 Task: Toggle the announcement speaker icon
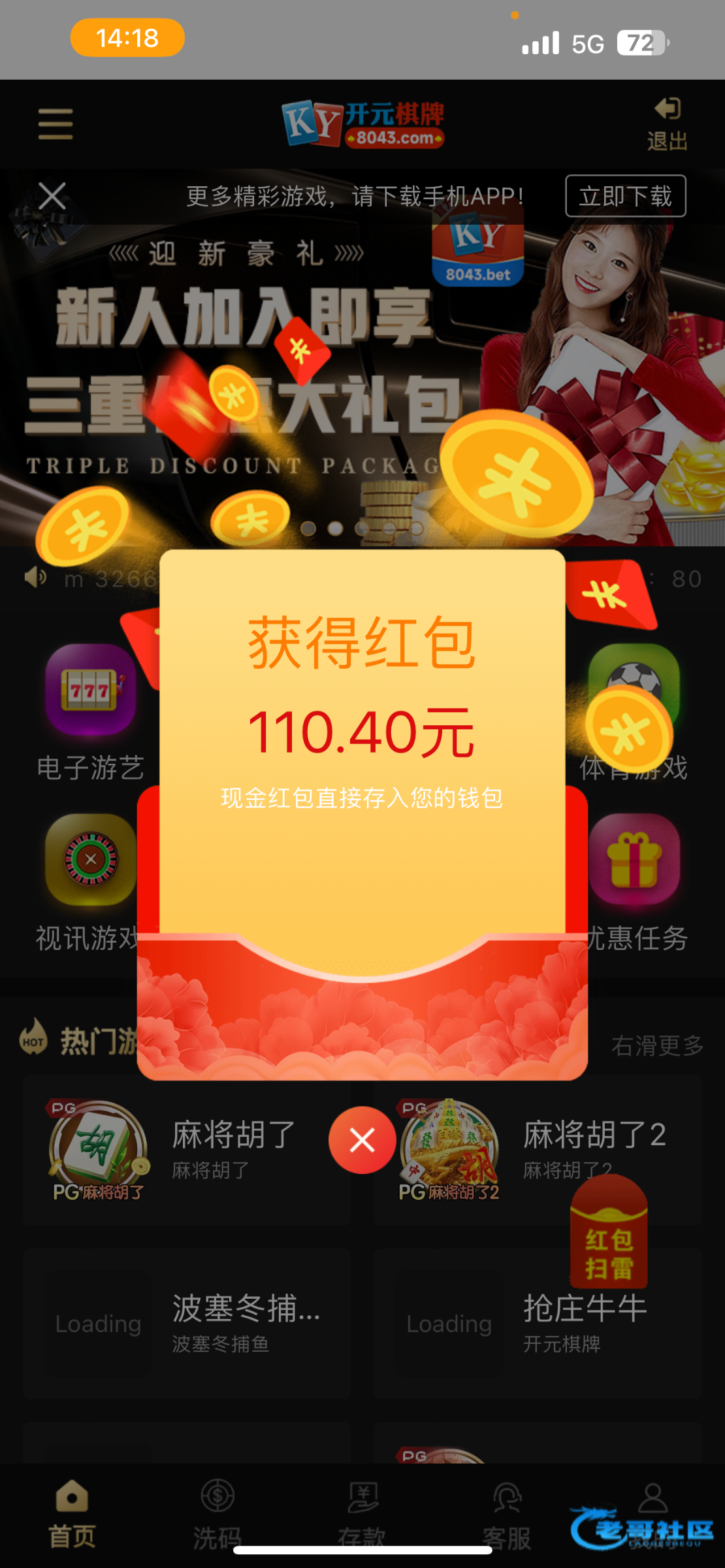pos(36,578)
